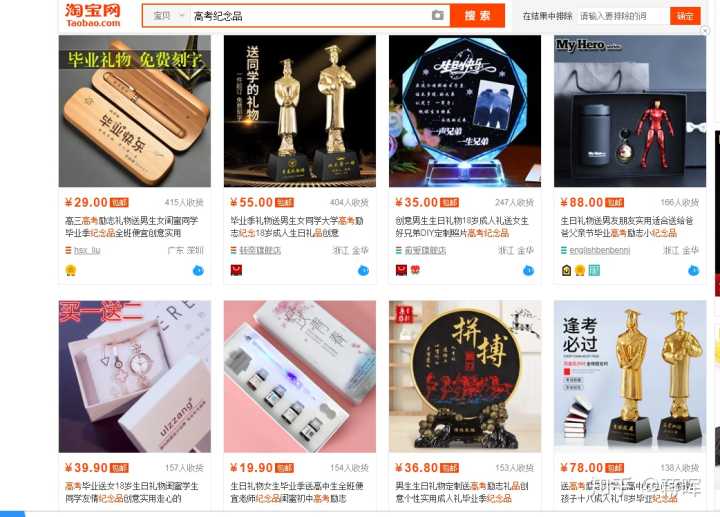This screenshot has width=720, height=517.
Task: Open the ¥29.00 wooden pen gift product
Action: click(x=134, y=112)
